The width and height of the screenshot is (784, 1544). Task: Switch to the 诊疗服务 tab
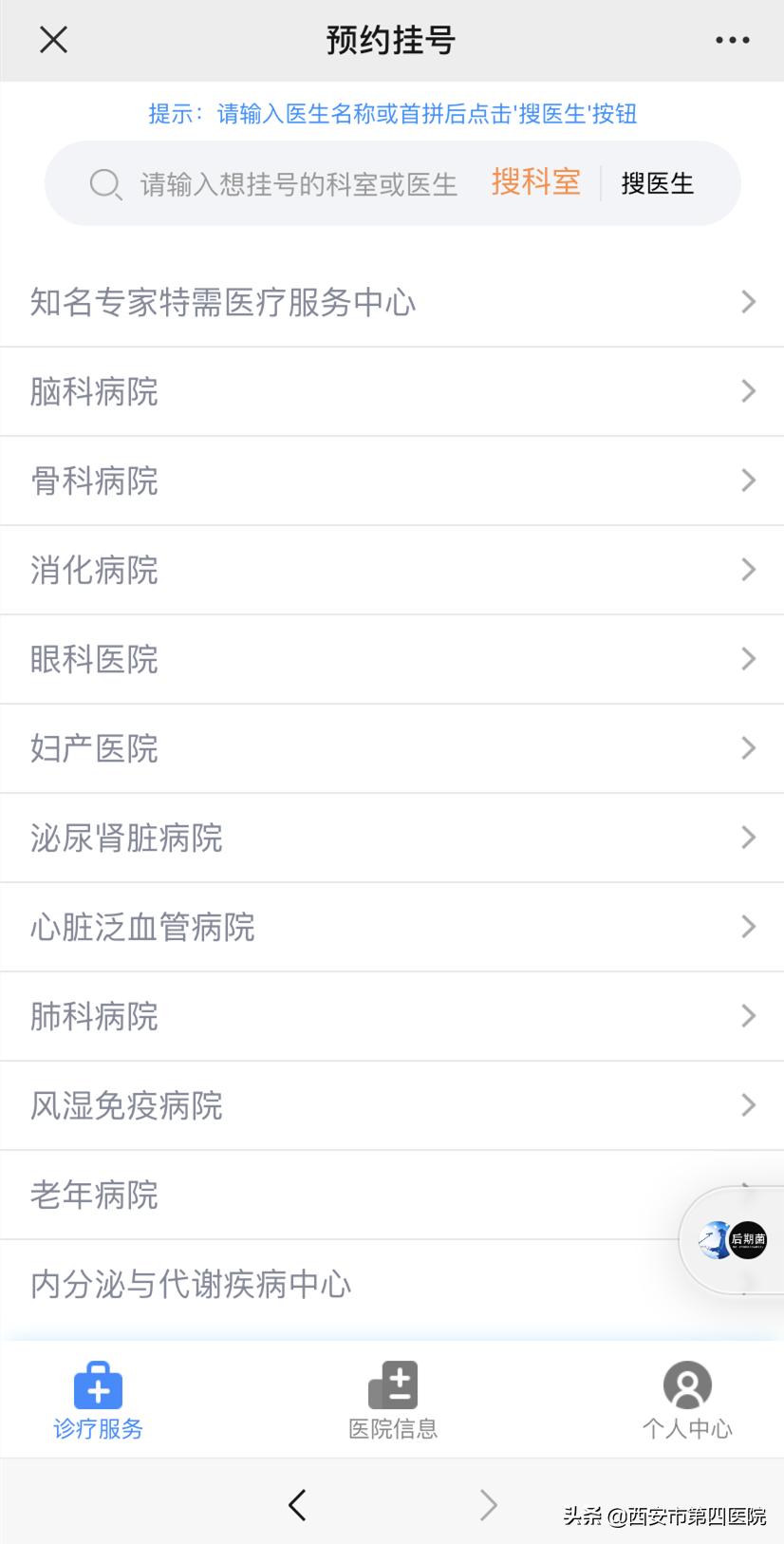98,1401
